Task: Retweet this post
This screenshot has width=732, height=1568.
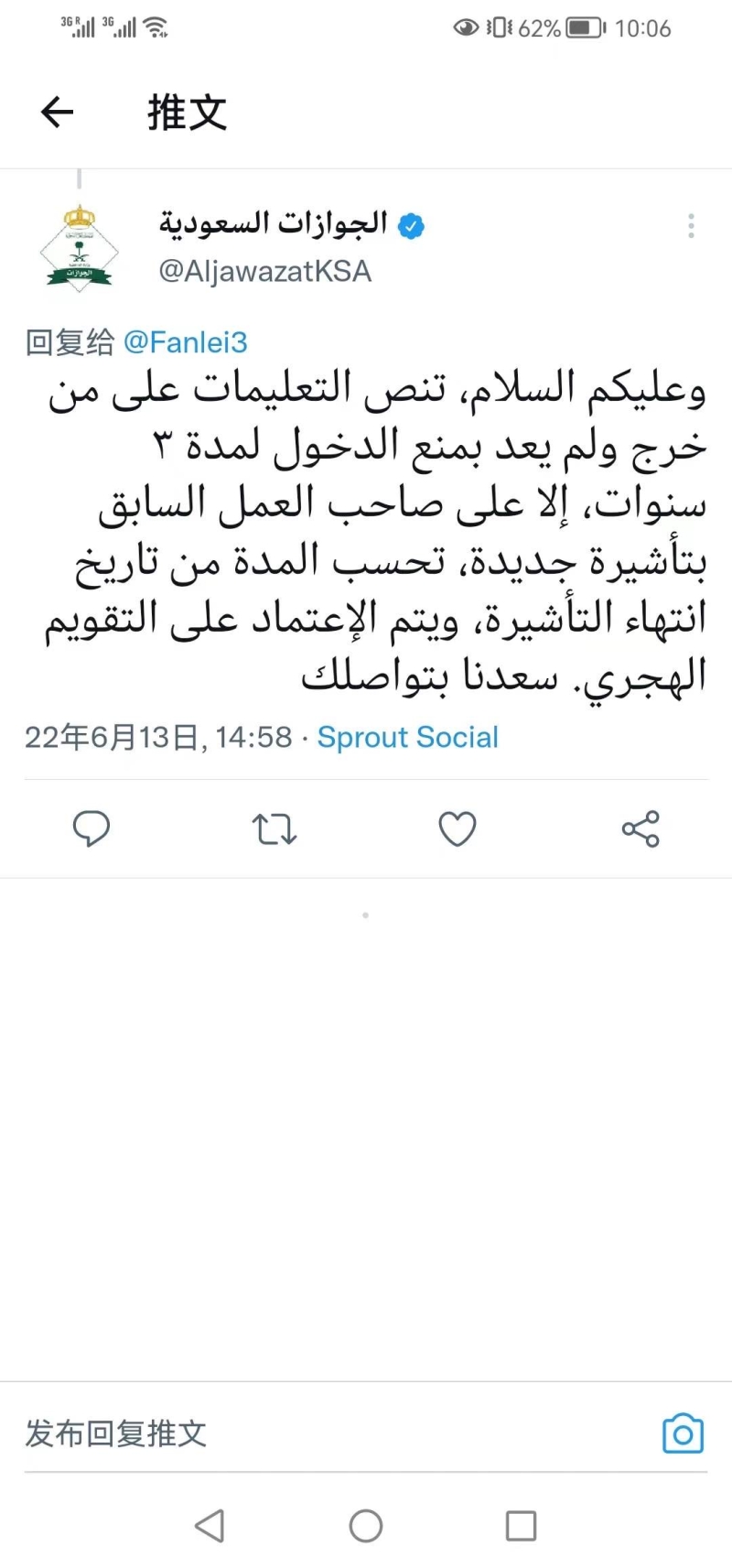Action: coord(274,828)
